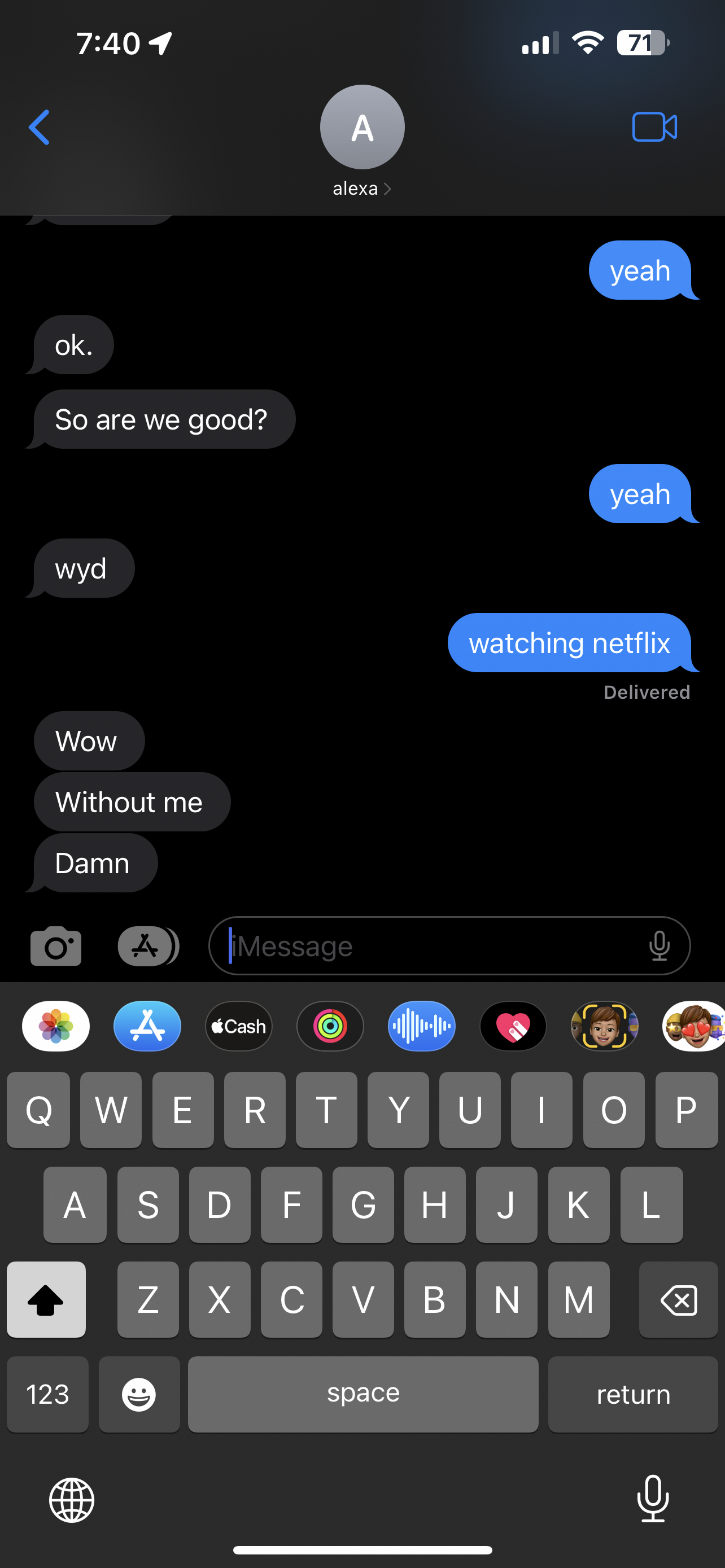Open Memoji stickers with heart eyes
The height and width of the screenshot is (1568, 725).
click(694, 1026)
